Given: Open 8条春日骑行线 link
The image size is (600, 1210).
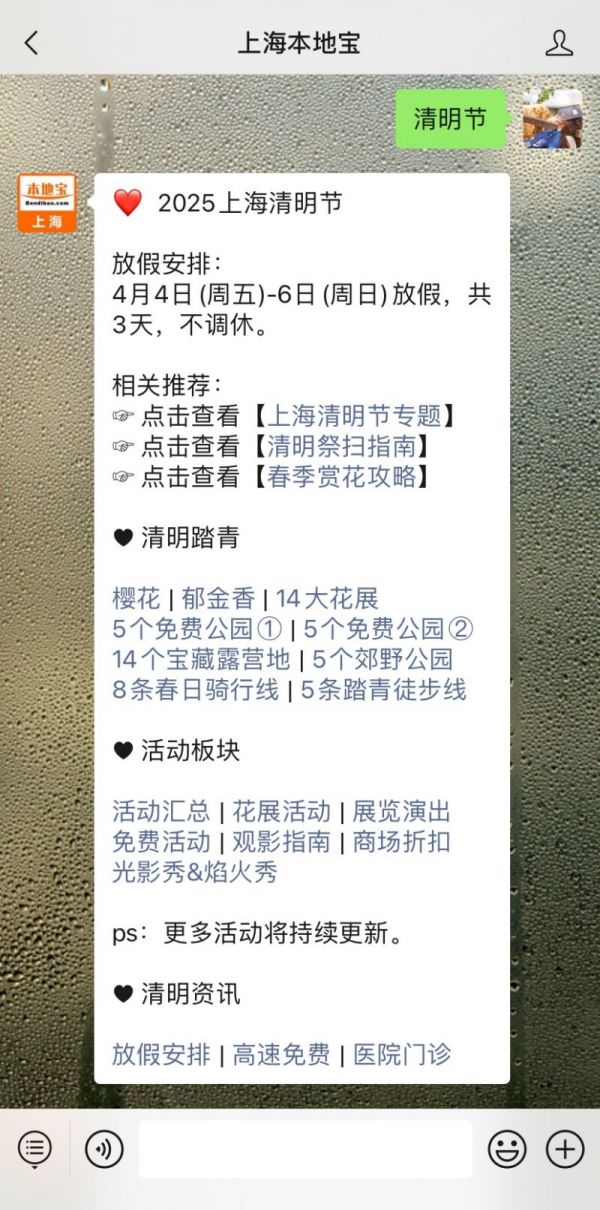Looking at the screenshot, I should pos(196,690).
